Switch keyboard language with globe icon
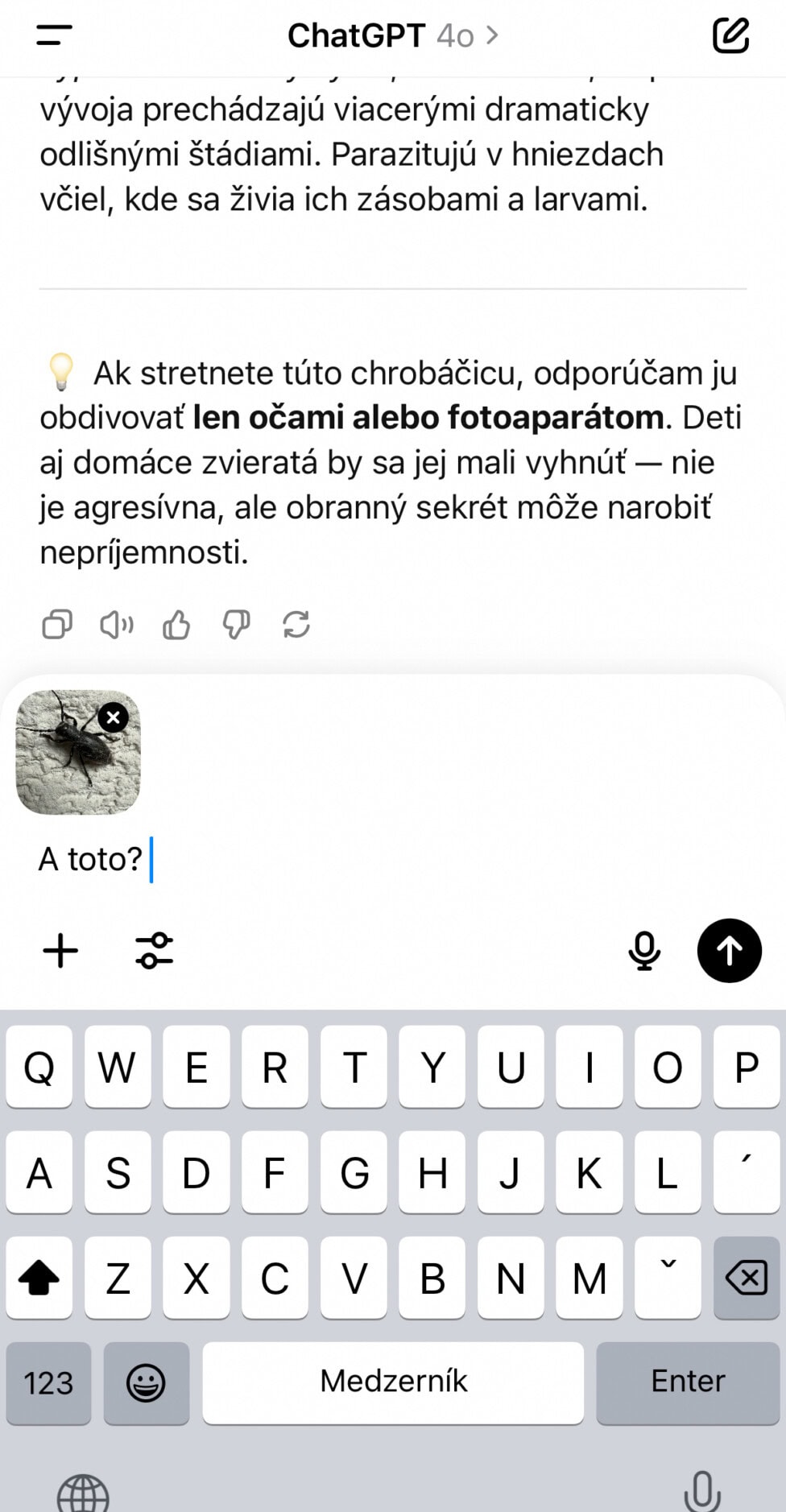The width and height of the screenshot is (786, 1512). click(x=82, y=1491)
